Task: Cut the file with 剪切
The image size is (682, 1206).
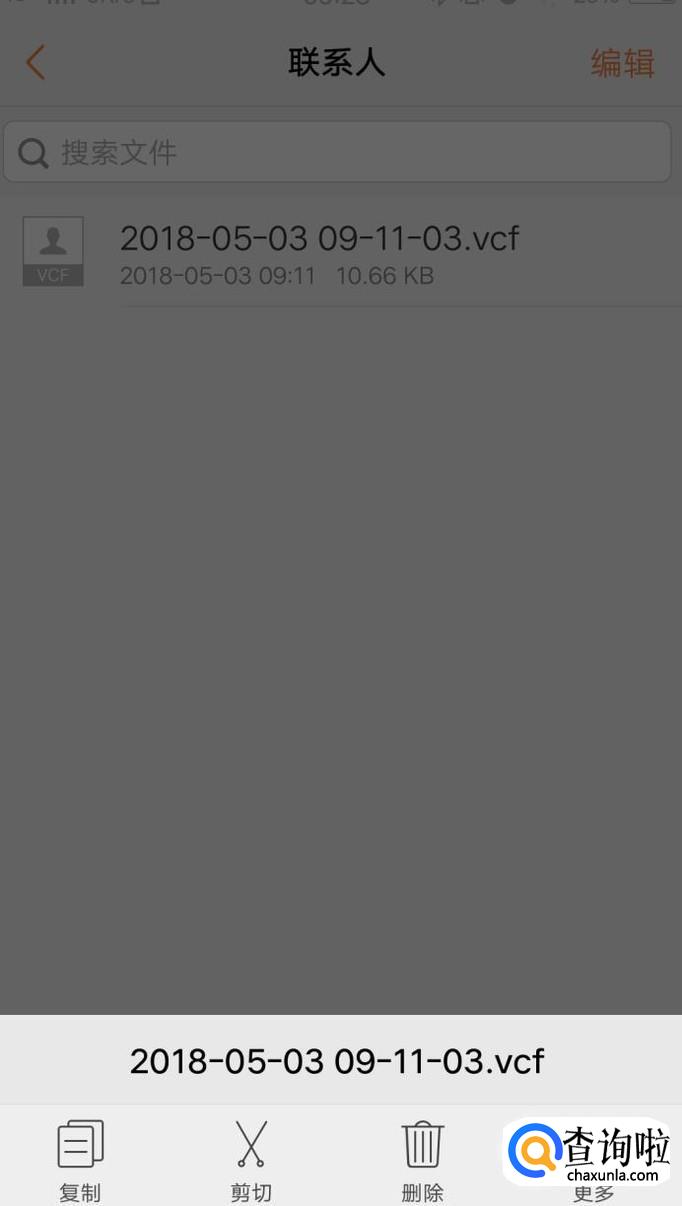Action: coord(251,1160)
